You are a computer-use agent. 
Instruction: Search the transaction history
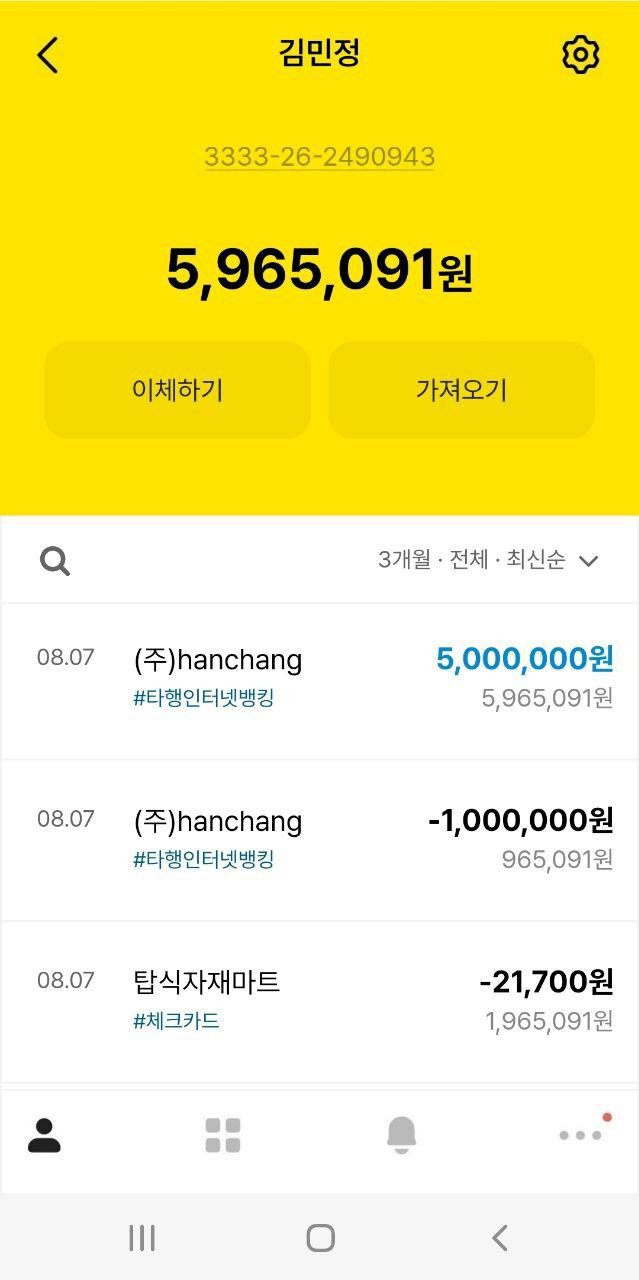pyautogui.click(x=55, y=561)
